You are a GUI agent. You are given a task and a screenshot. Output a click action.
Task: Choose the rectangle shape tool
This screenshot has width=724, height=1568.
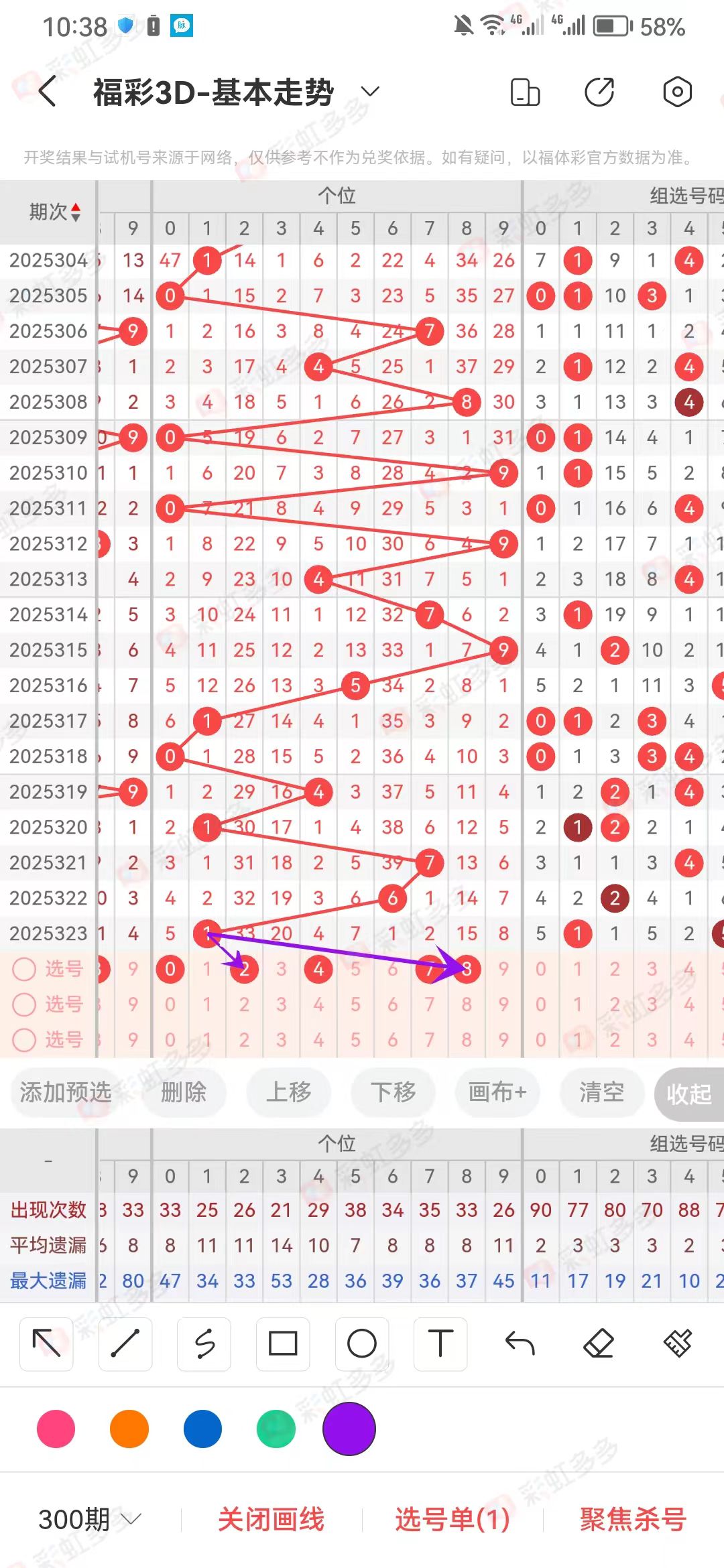[283, 1343]
